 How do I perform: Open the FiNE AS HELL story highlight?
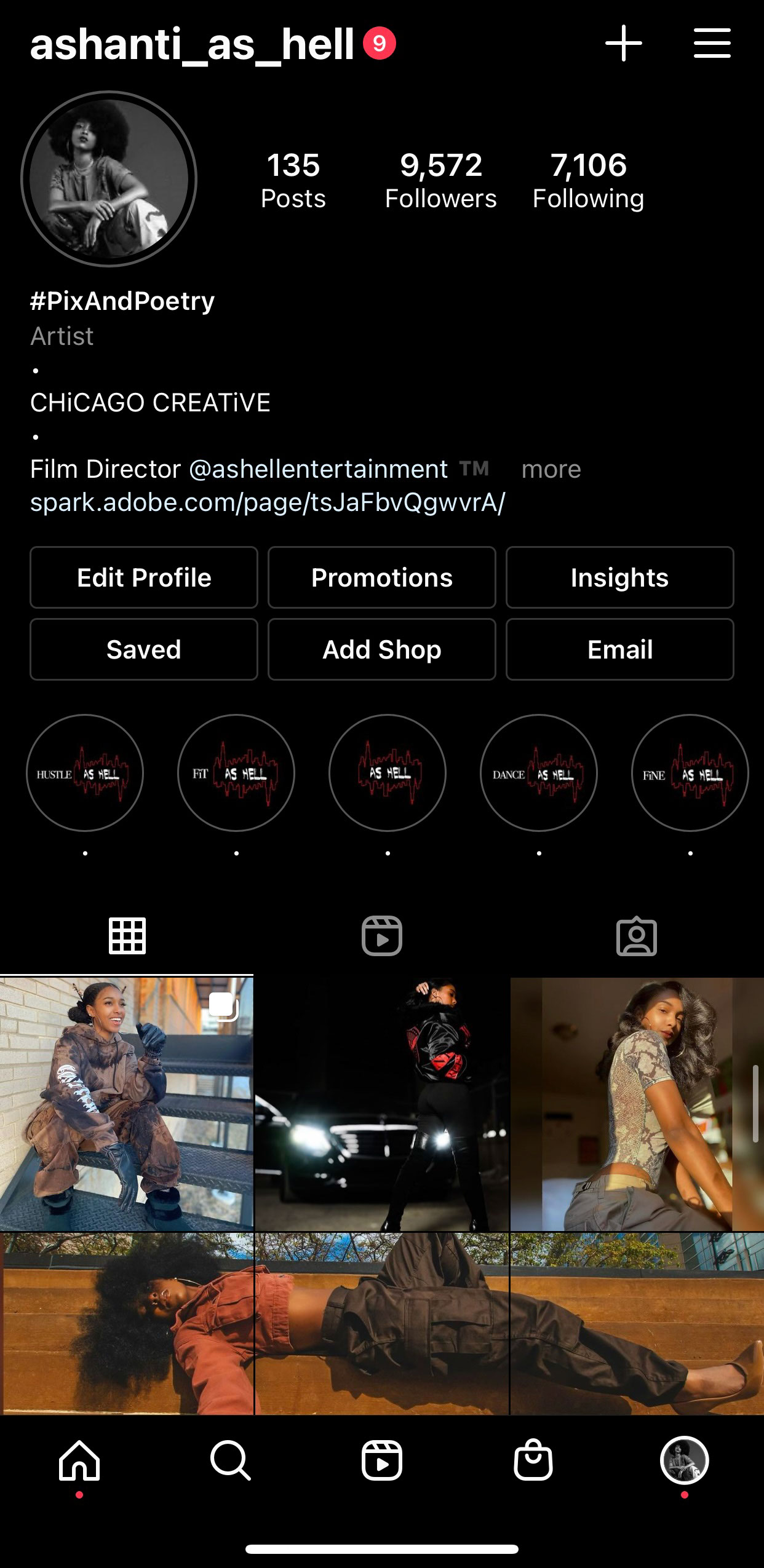click(x=690, y=773)
